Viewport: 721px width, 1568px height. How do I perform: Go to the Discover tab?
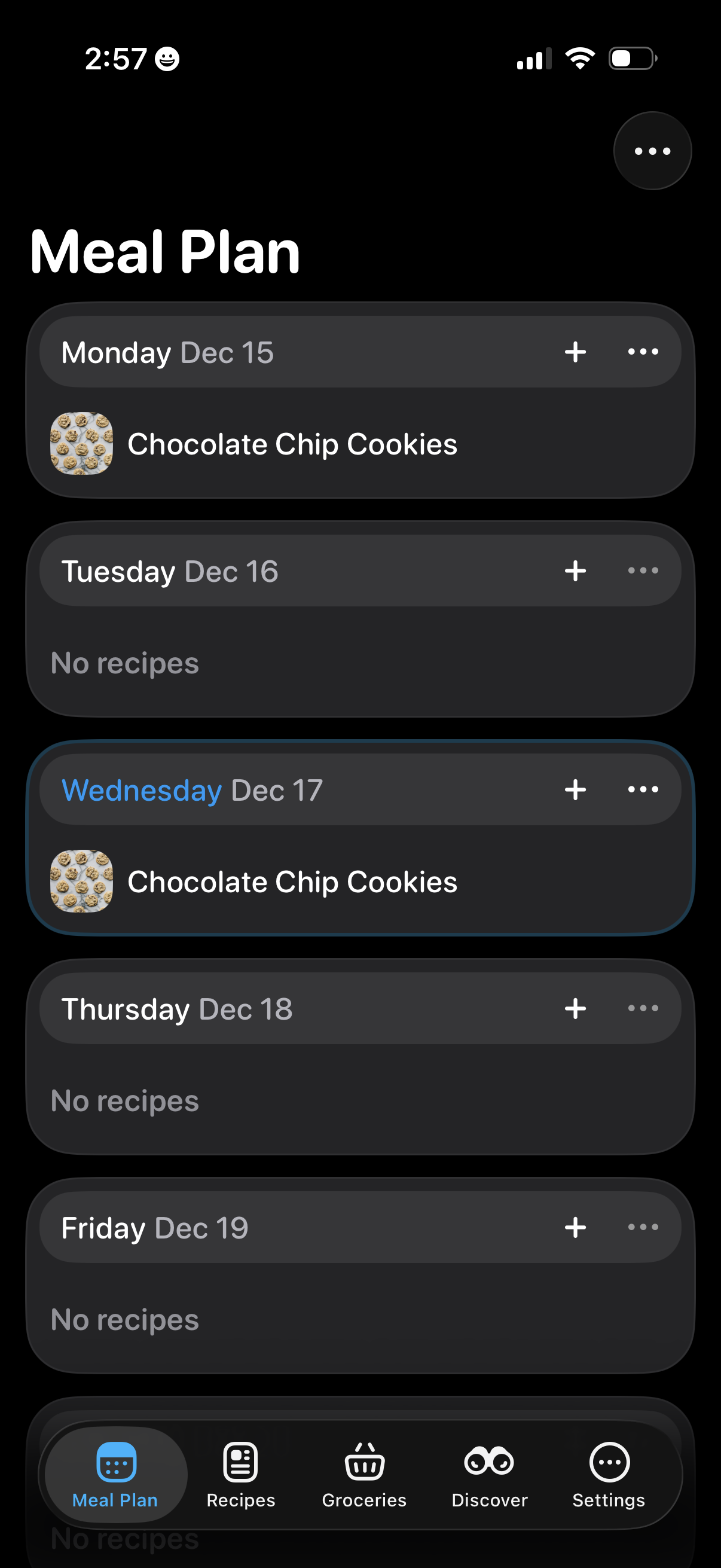click(489, 1474)
